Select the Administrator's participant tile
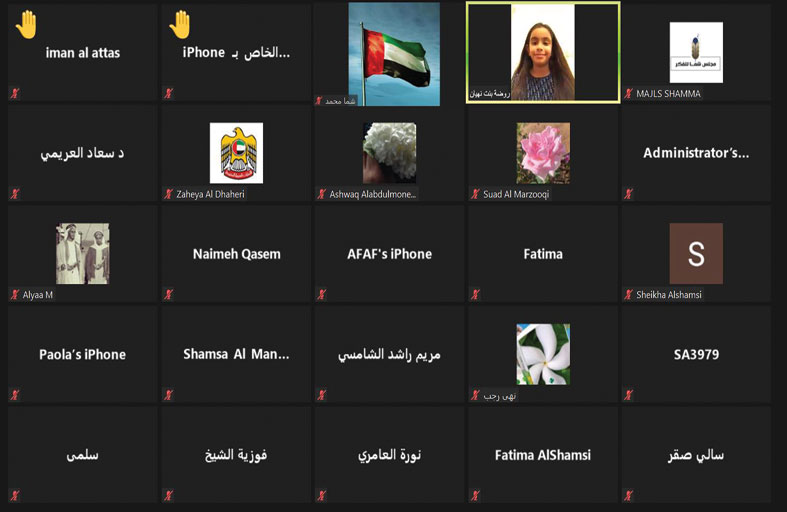Viewport: 787px width, 512px height. pos(696,153)
